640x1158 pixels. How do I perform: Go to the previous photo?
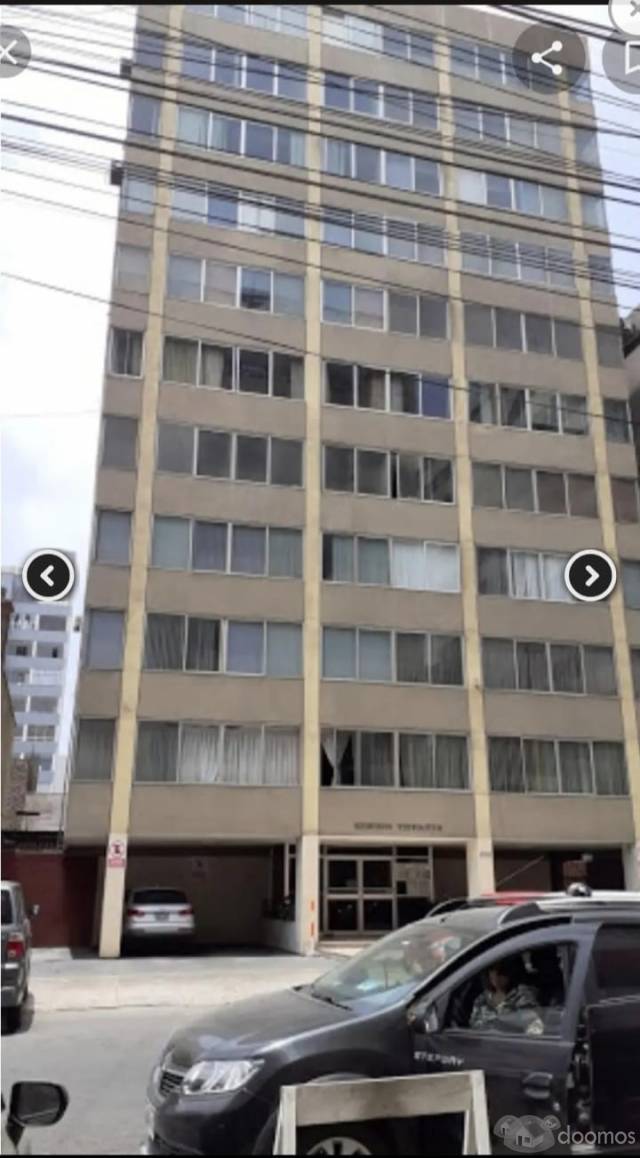pos(48,576)
